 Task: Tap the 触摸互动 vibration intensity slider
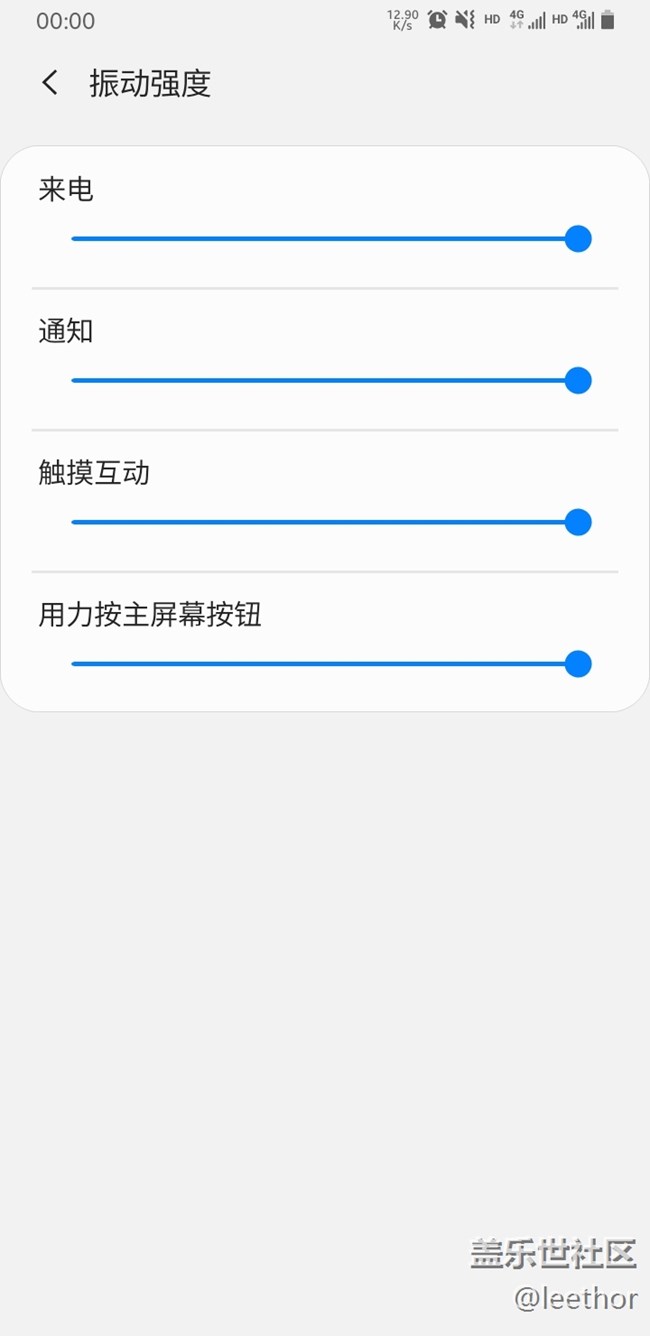click(331, 523)
